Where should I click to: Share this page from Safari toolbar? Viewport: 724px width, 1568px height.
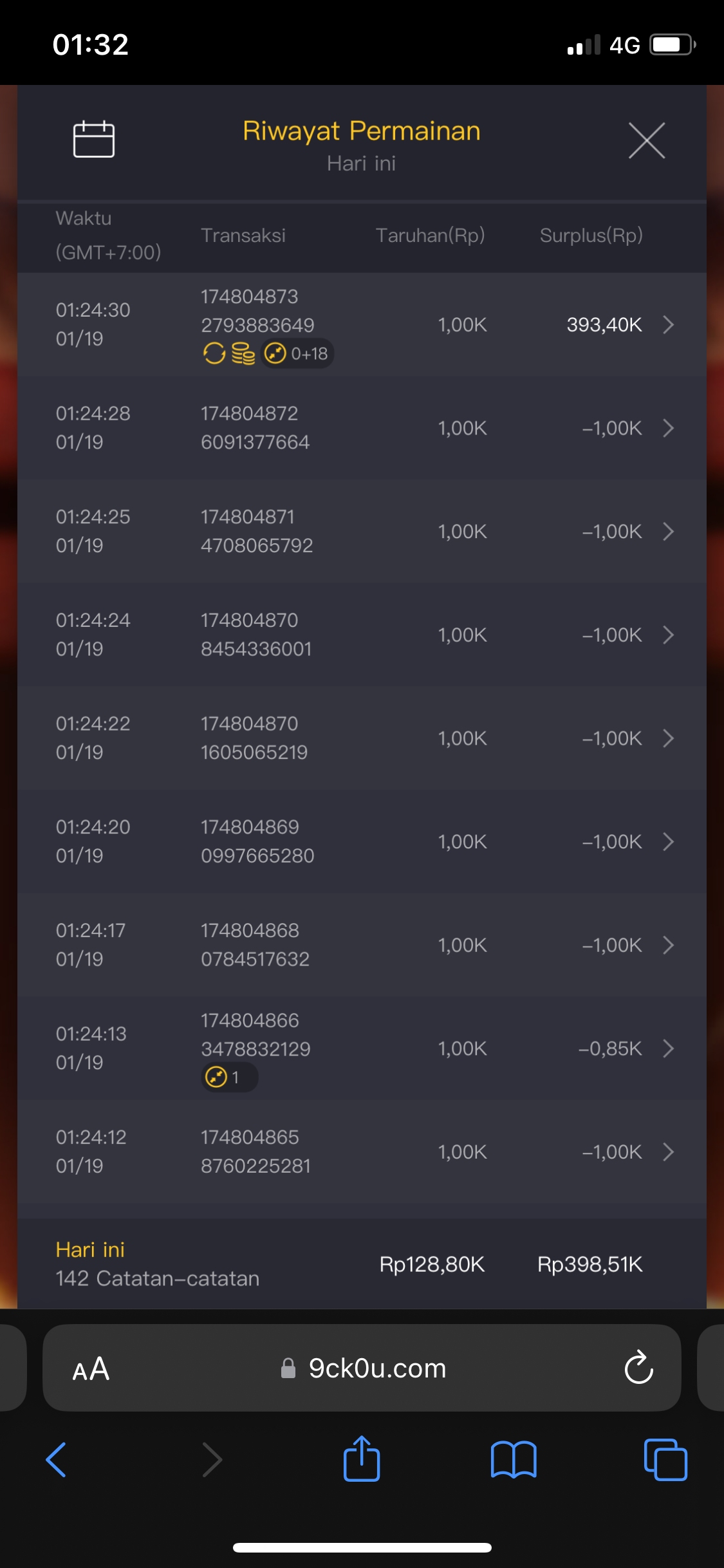click(362, 1459)
